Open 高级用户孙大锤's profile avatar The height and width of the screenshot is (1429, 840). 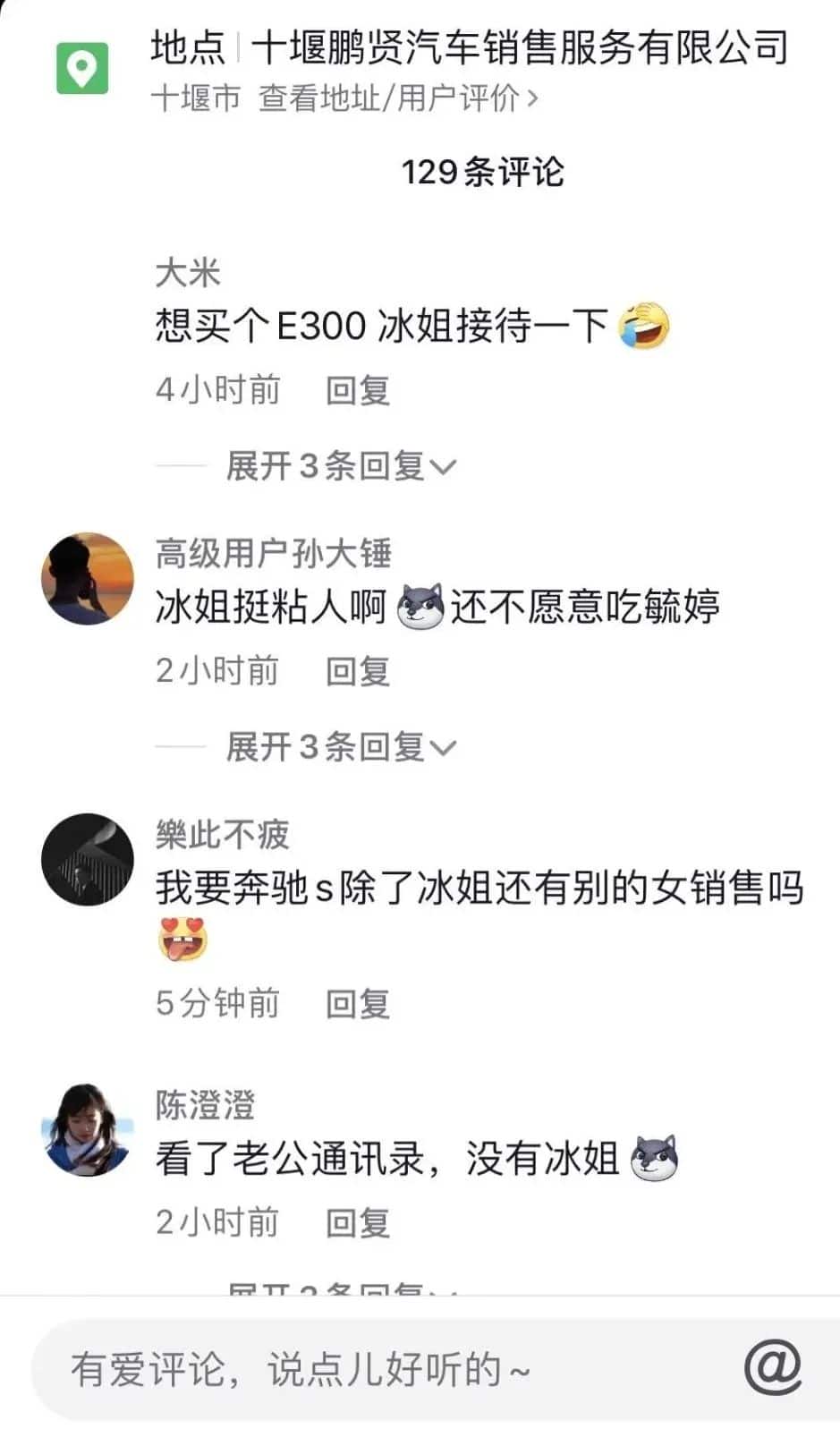87,578
